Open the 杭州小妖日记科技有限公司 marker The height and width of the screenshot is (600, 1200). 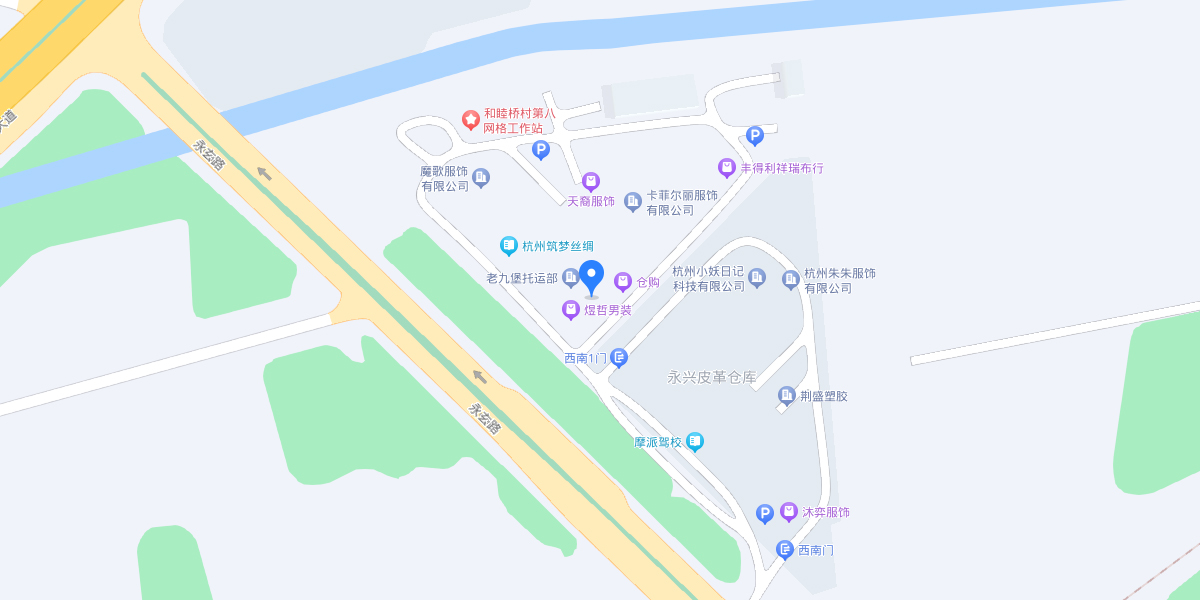[757, 278]
